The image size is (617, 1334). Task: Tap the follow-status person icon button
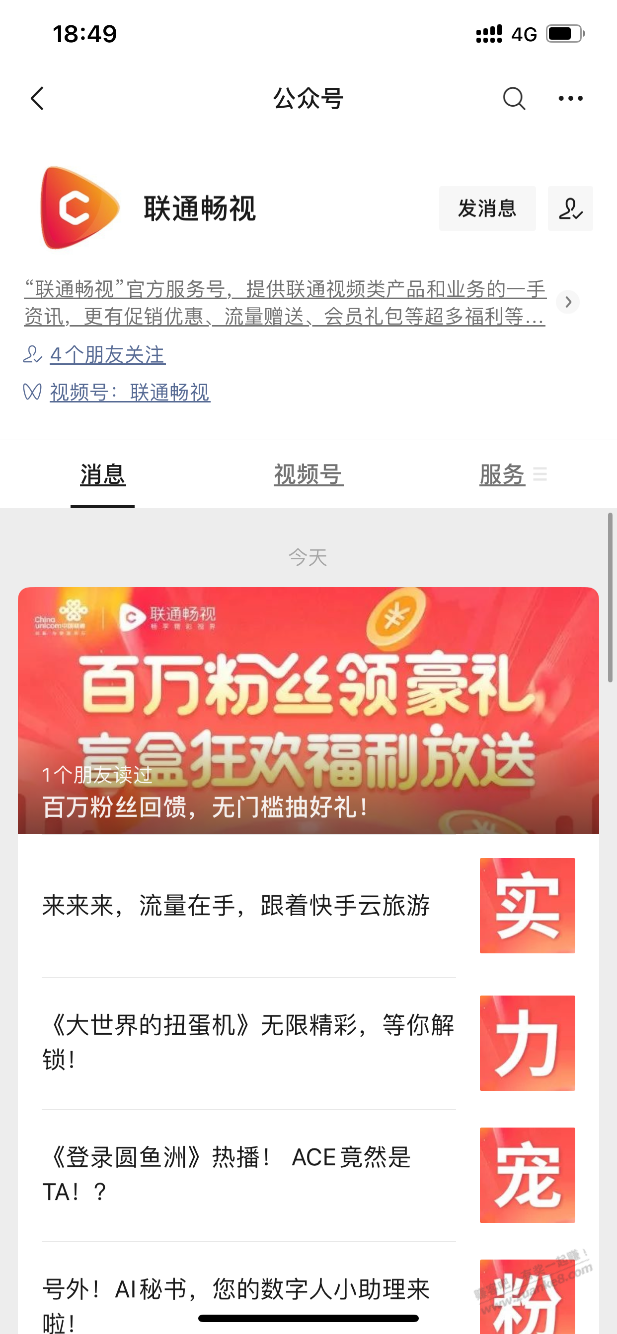[570, 208]
